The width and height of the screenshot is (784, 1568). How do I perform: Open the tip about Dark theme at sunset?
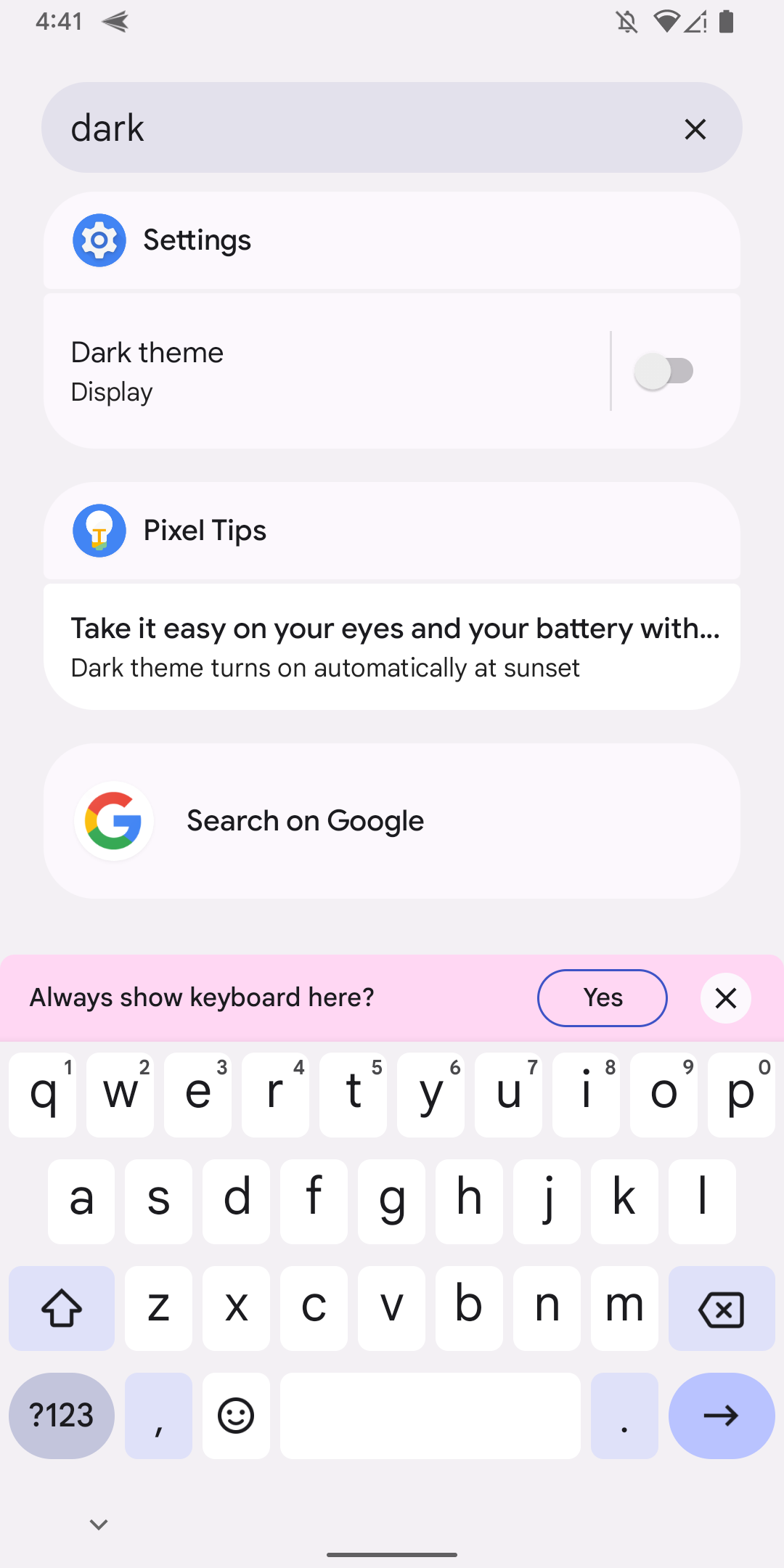[x=392, y=647]
